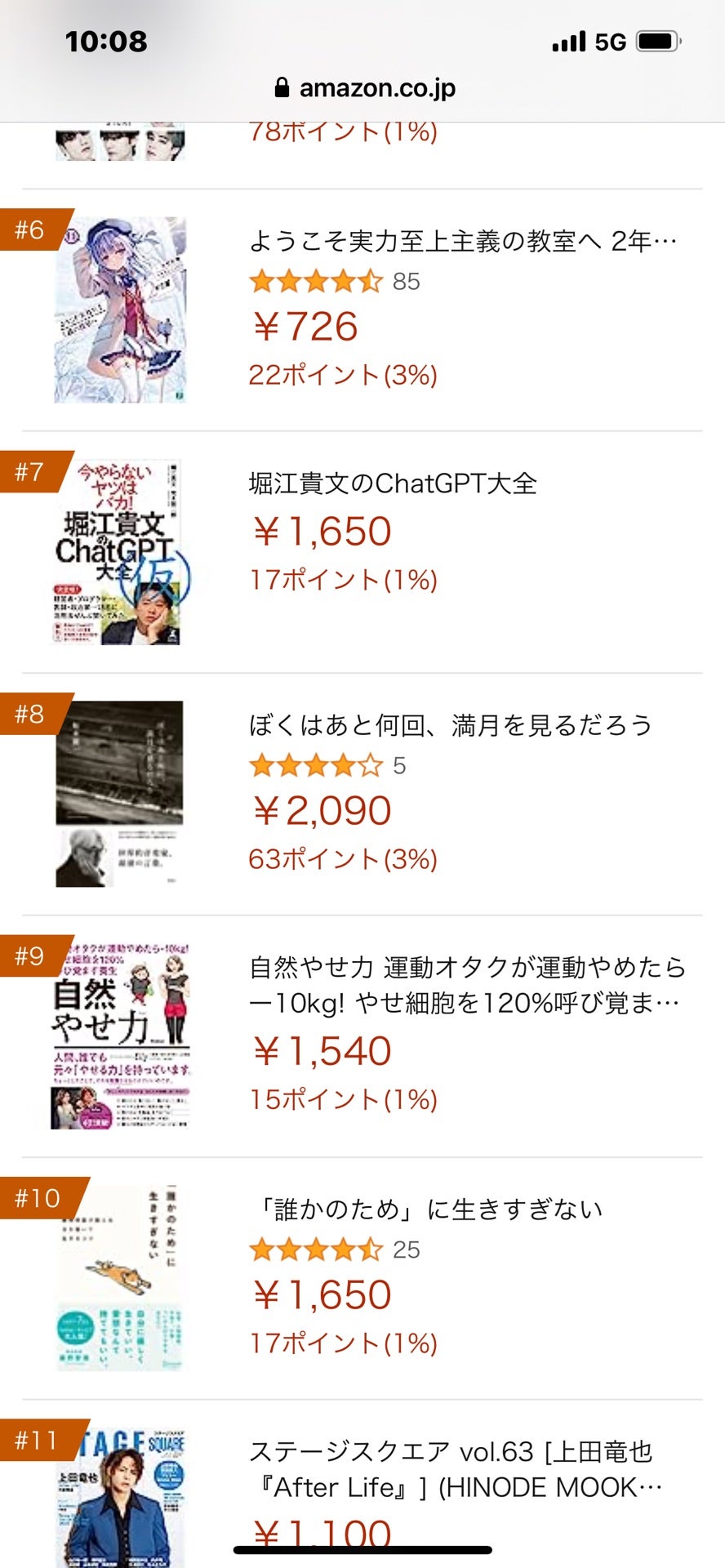
Task: Open 「誰かのため」に生きすぎない title
Action: point(426,1209)
